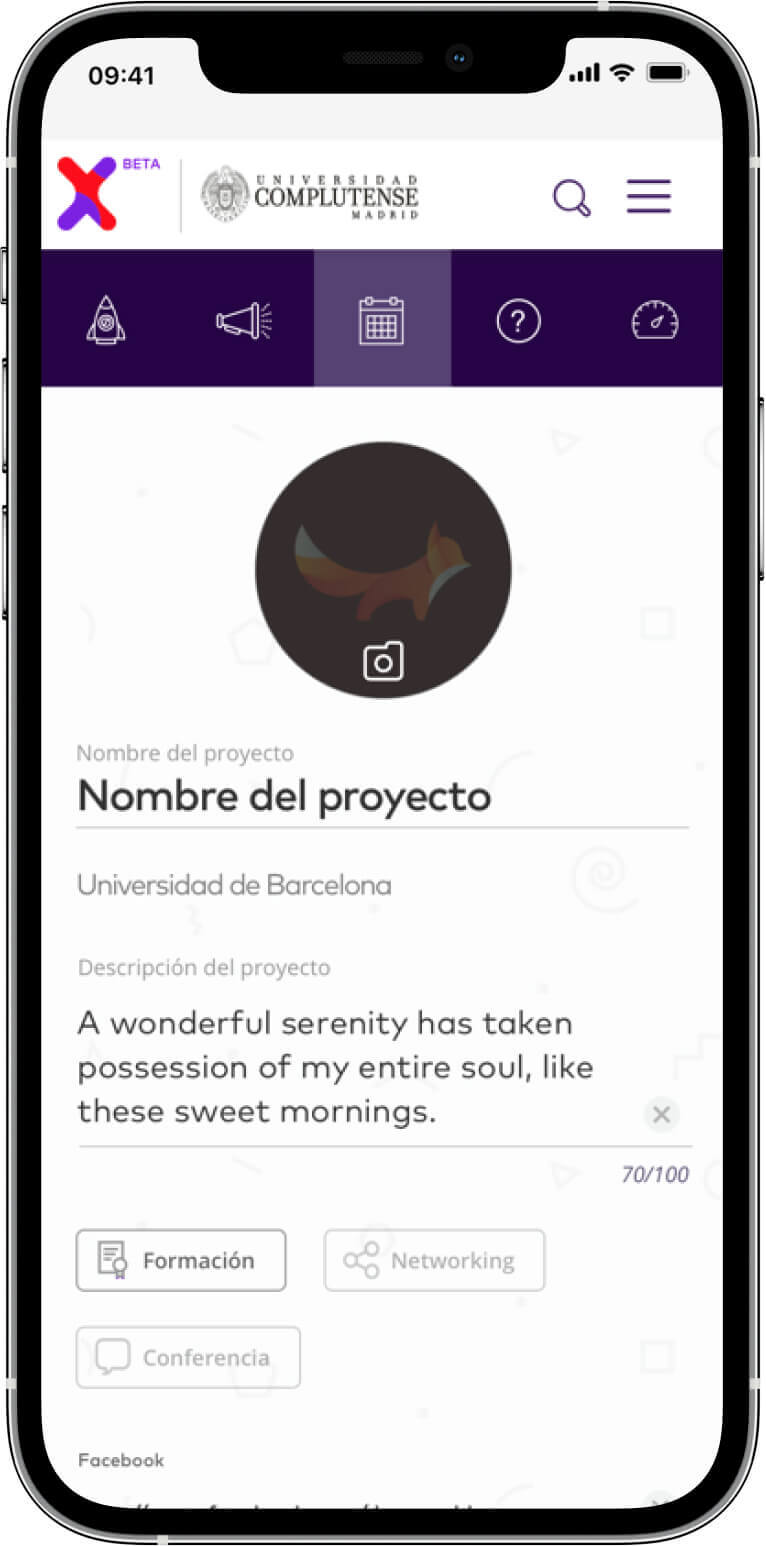Select the calendar tab
The height and width of the screenshot is (1546, 766).
pos(381,321)
